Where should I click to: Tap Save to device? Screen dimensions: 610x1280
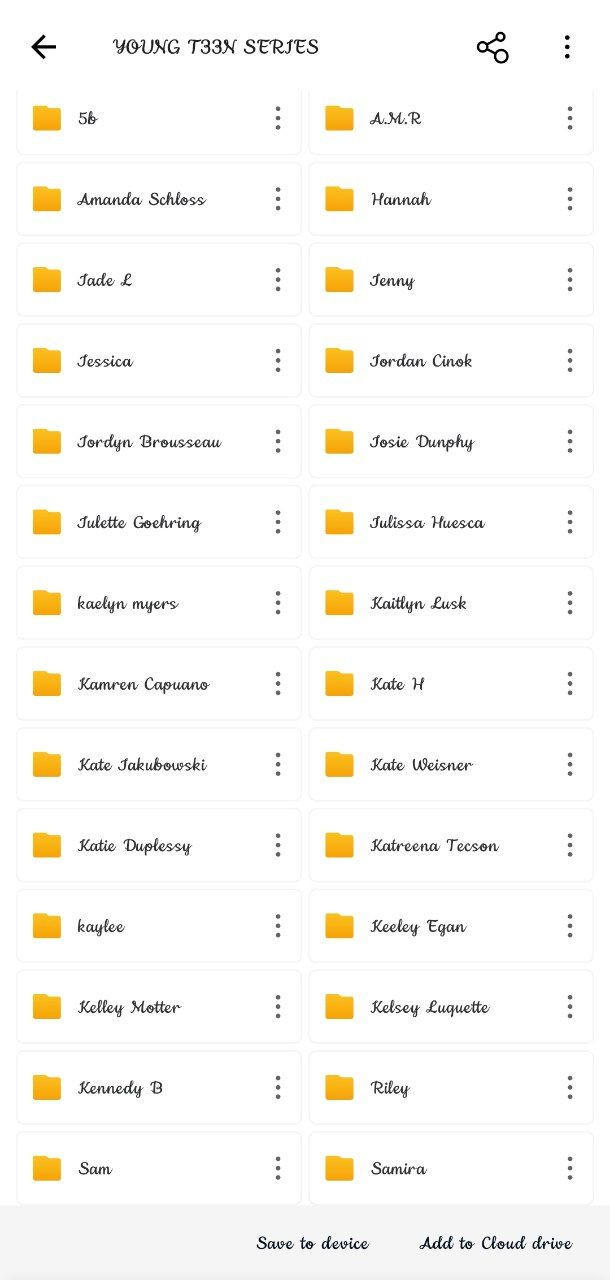pos(312,1243)
